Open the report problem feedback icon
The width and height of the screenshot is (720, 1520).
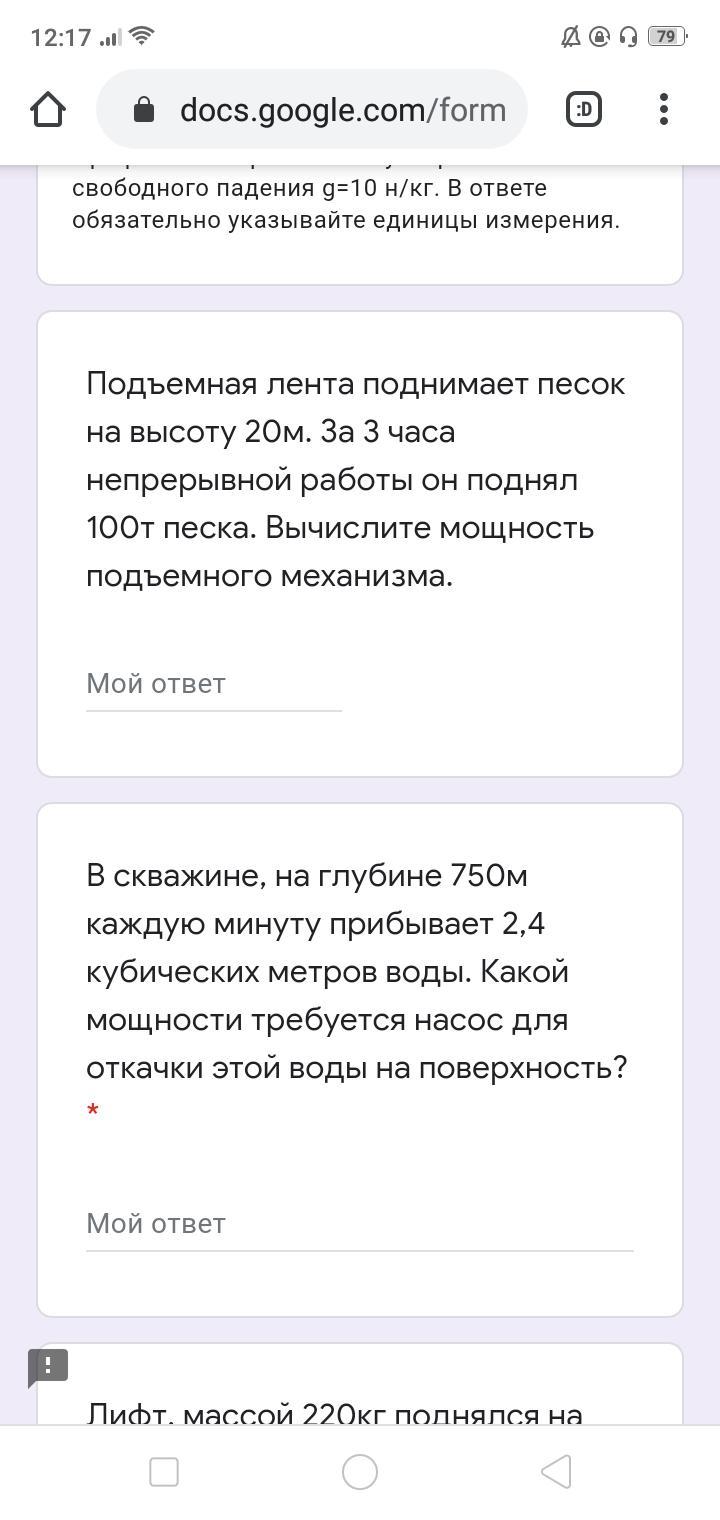pos(48,1366)
